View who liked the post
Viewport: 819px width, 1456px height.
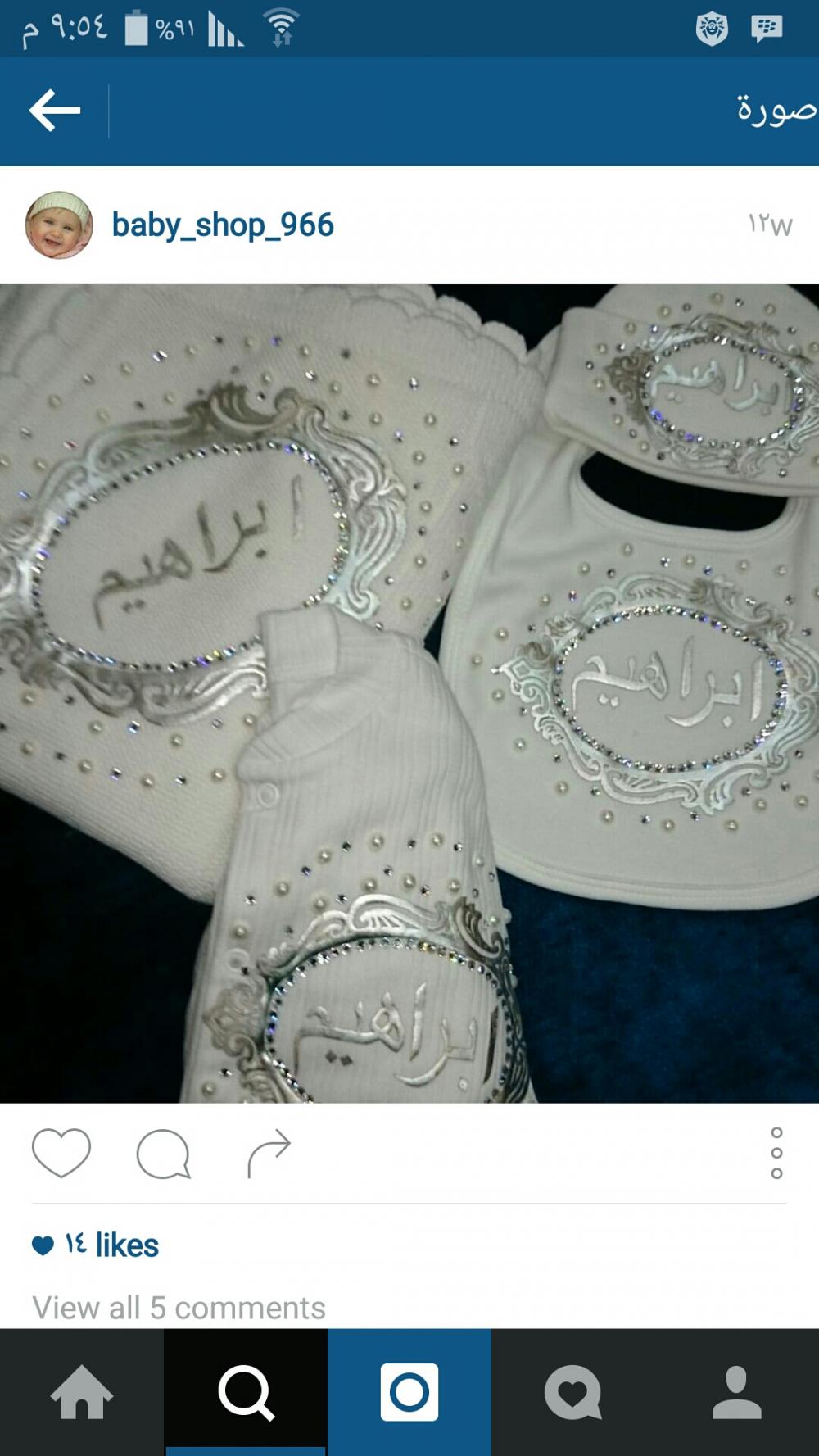click(111, 1245)
